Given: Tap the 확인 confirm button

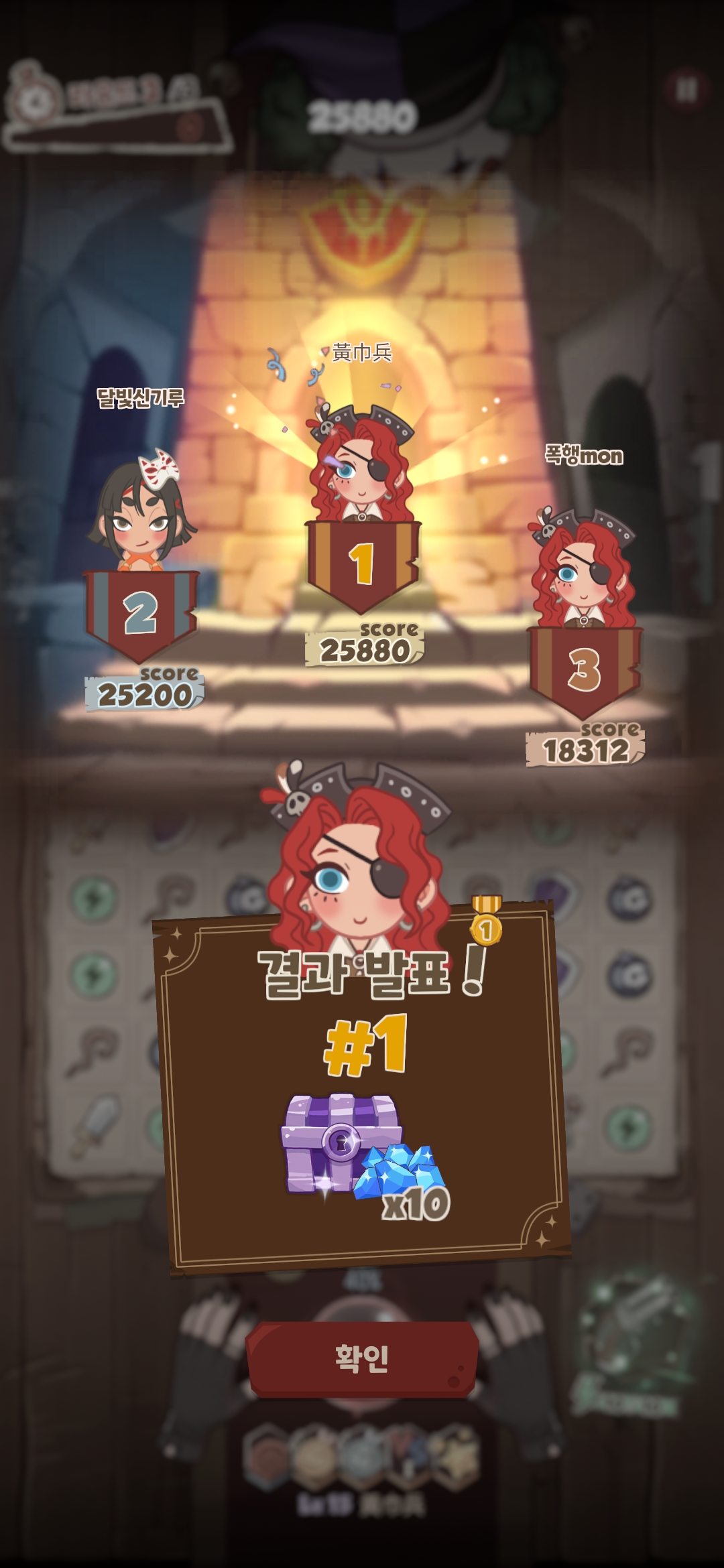Looking at the screenshot, I should [x=362, y=1358].
